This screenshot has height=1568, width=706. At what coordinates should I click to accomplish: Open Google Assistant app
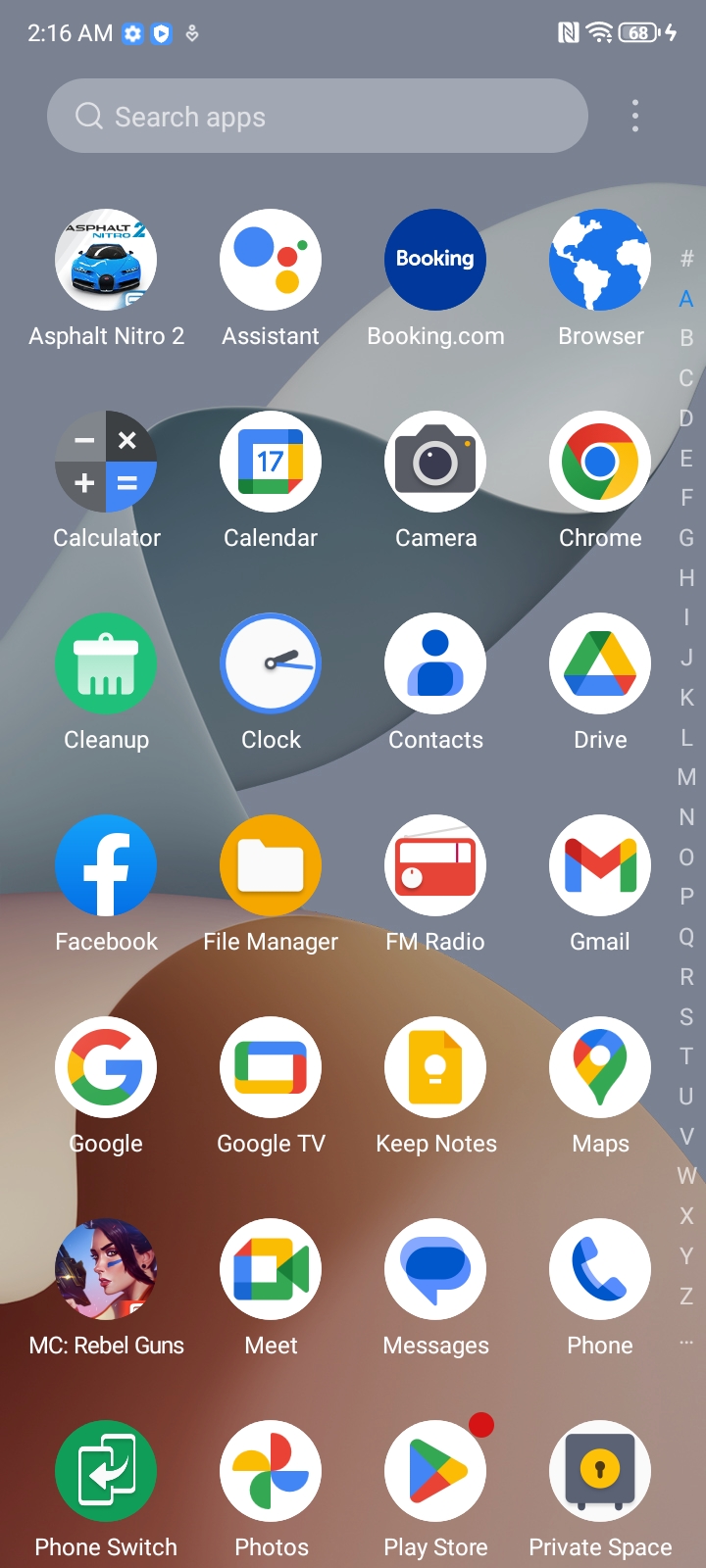pos(271,260)
